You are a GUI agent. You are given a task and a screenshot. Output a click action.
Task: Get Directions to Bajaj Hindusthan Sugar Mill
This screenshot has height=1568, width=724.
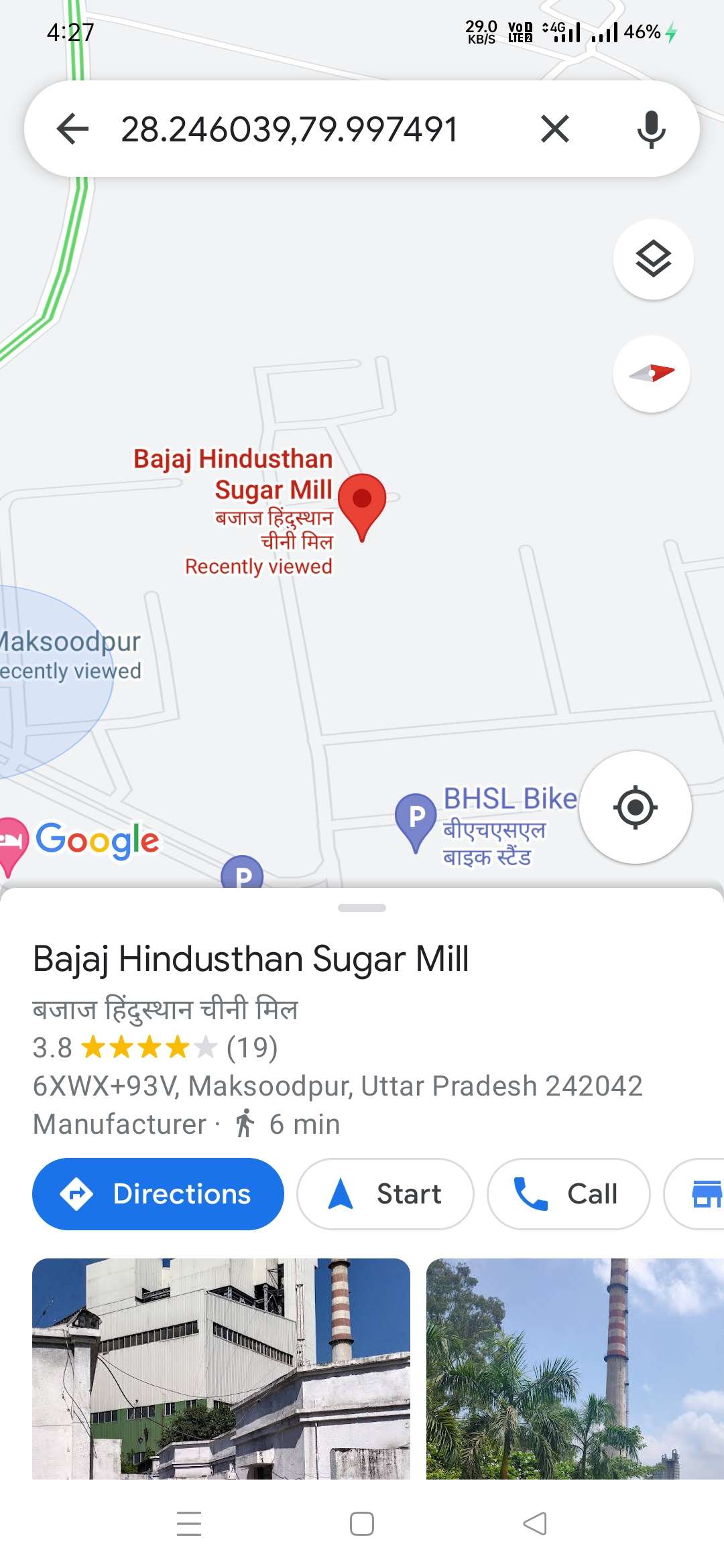point(158,1194)
